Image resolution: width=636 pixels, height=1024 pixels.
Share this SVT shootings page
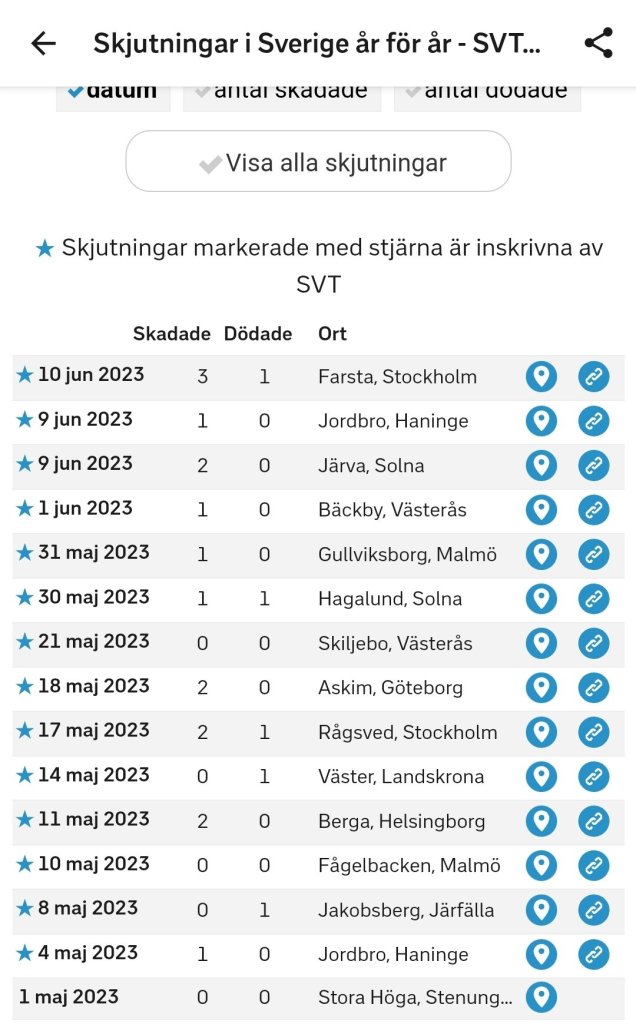click(x=598, y=43)
